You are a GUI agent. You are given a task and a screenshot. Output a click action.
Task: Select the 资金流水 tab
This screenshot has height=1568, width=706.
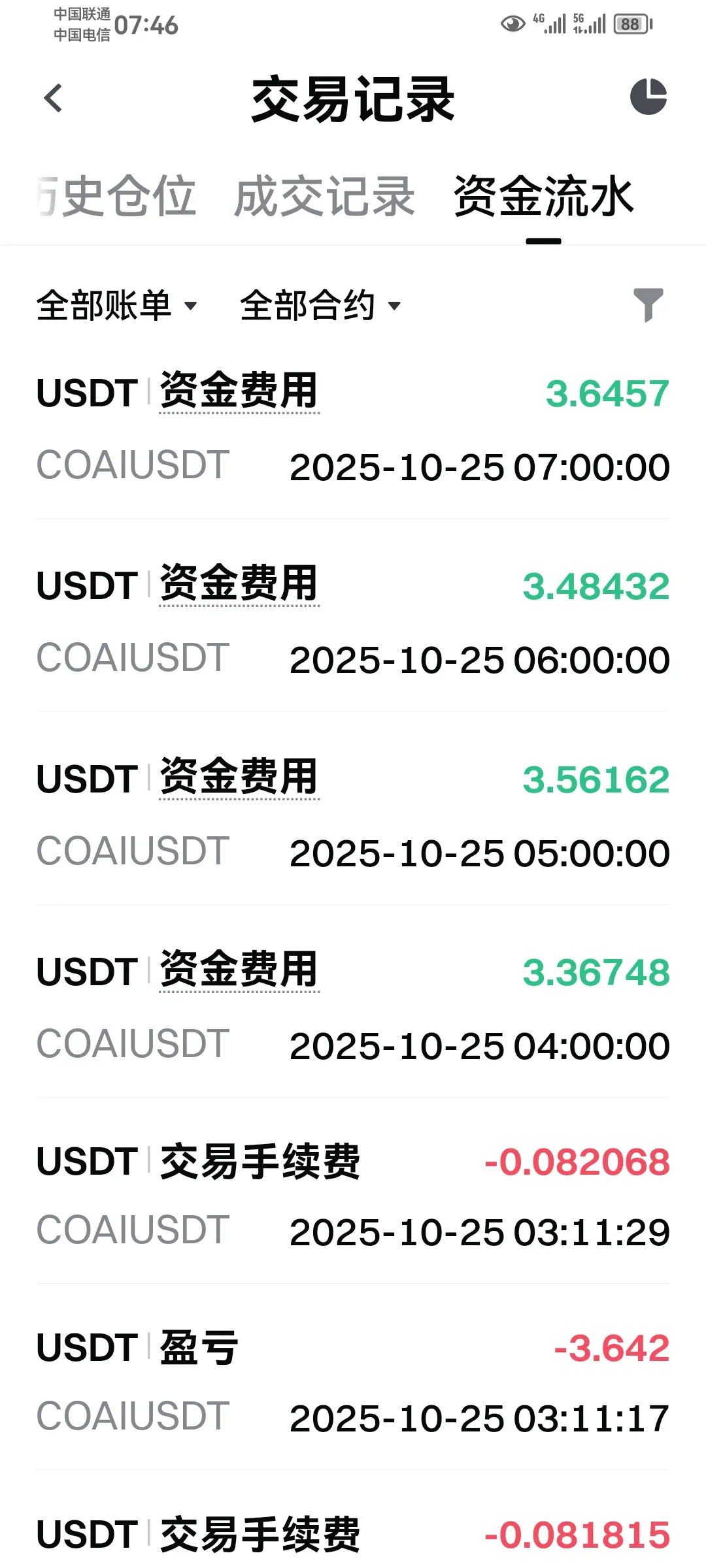[543, 196]
